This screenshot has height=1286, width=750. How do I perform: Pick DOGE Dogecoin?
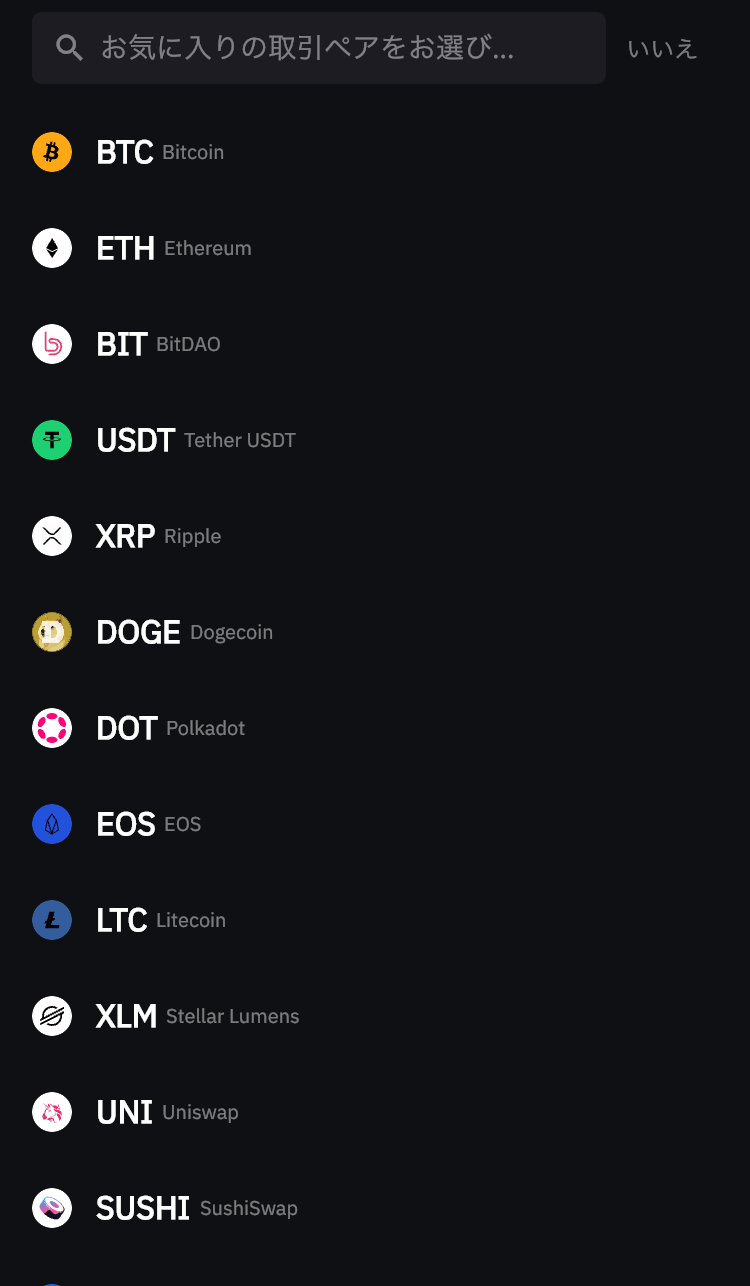(x=375, y=632)
